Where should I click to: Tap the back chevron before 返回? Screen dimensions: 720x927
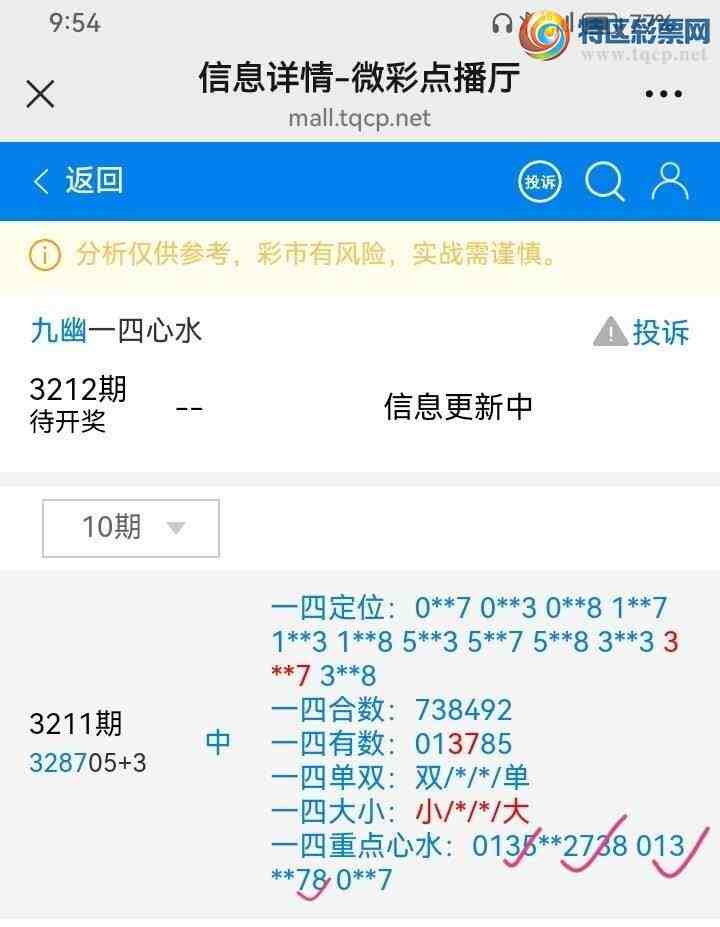click(x=39, y=181)
